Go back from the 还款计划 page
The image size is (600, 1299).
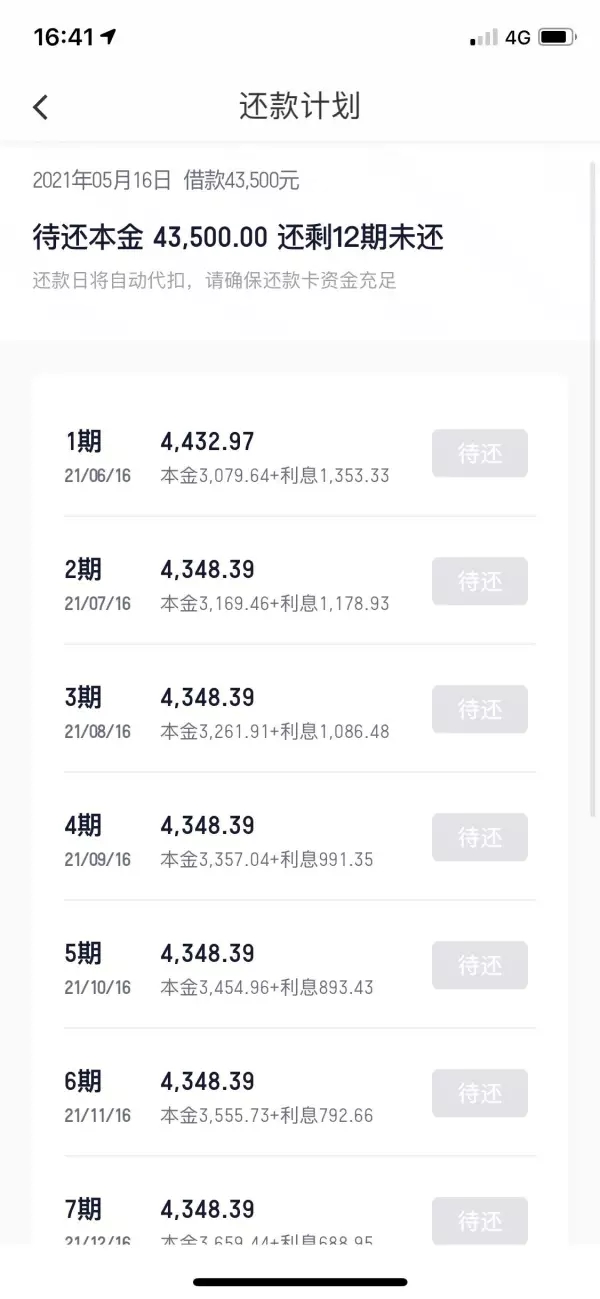point(40,107)
